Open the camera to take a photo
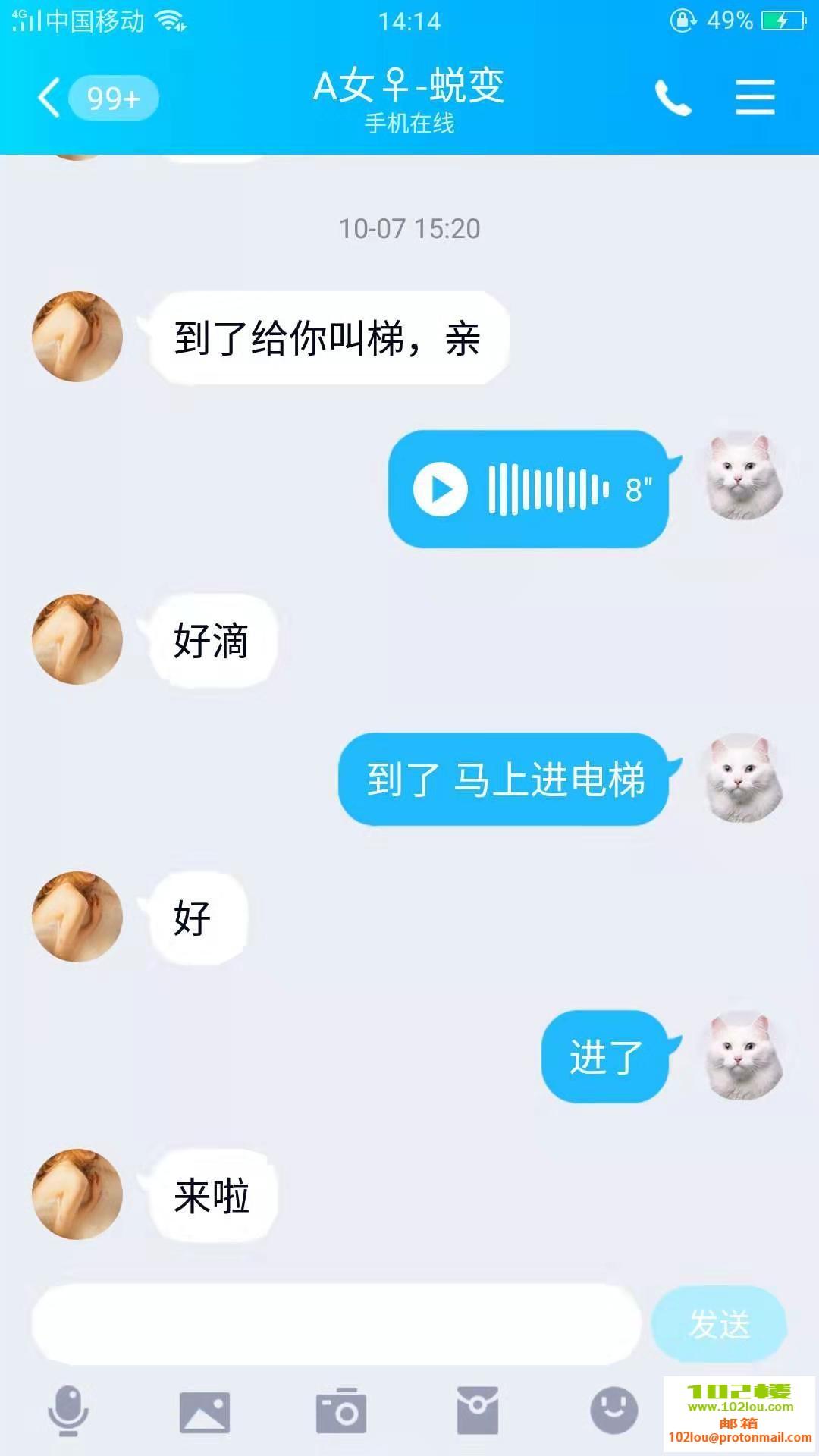819x1456 pixels. [341, 1412]
